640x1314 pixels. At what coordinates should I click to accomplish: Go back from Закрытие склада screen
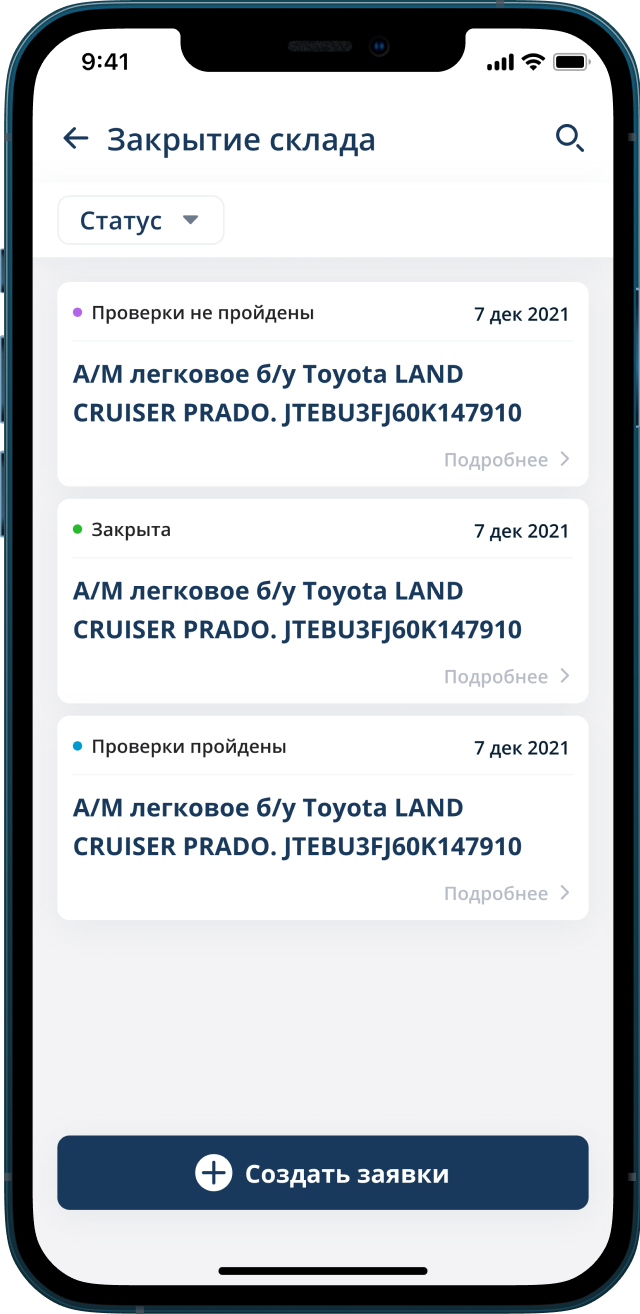tap(76, 139)
